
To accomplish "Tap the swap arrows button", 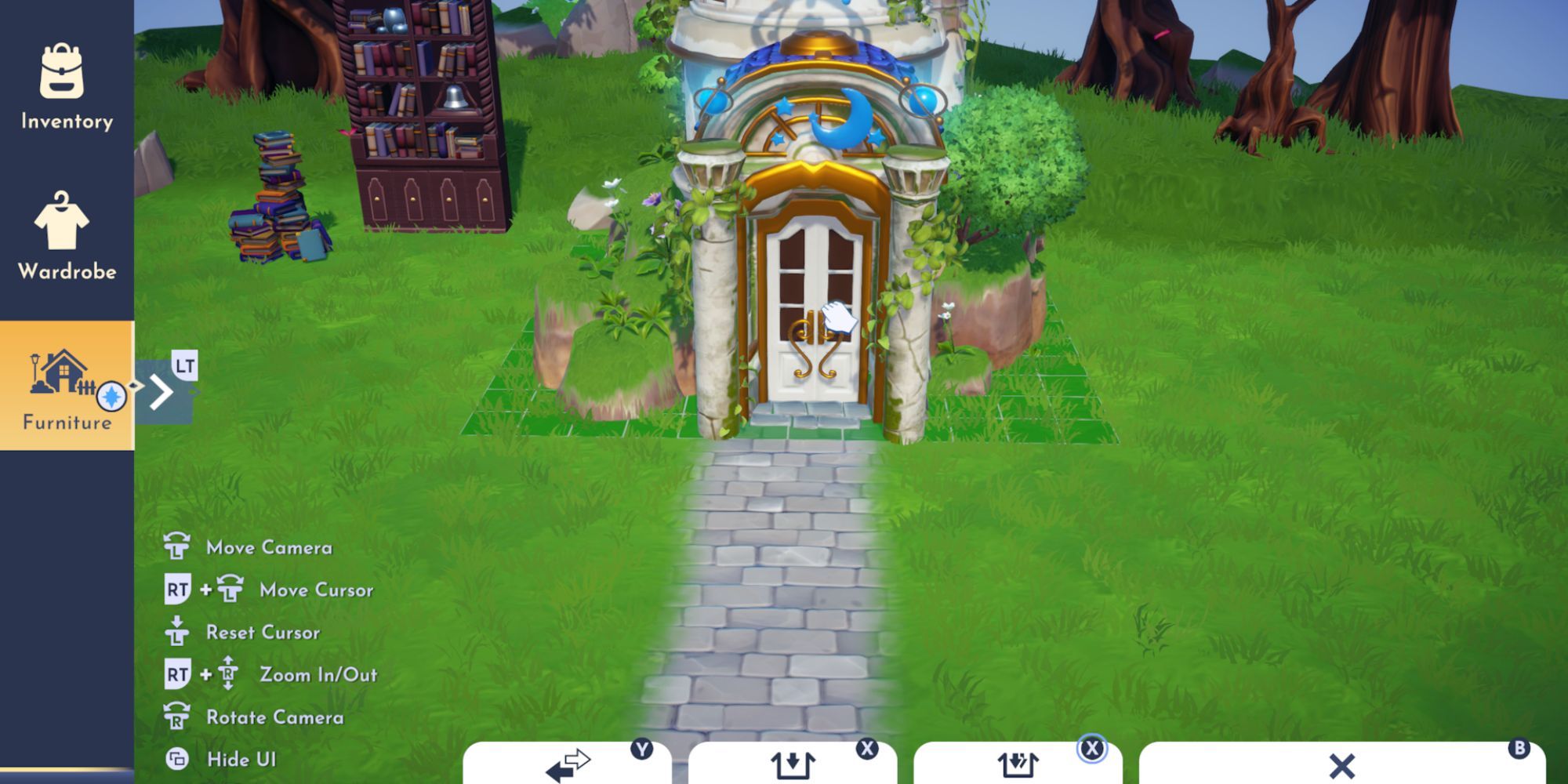I will click(568, 764).
